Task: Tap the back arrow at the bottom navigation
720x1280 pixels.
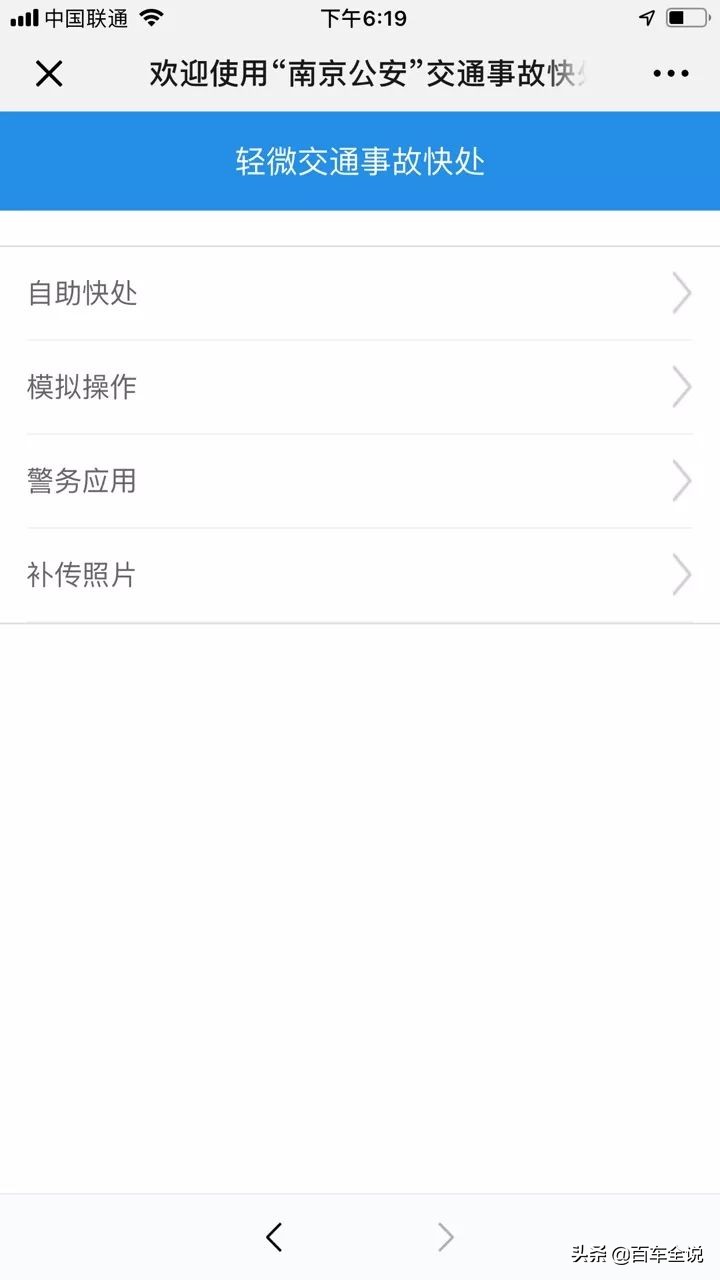Action: pyautogui.click(x=273, y=1237)
